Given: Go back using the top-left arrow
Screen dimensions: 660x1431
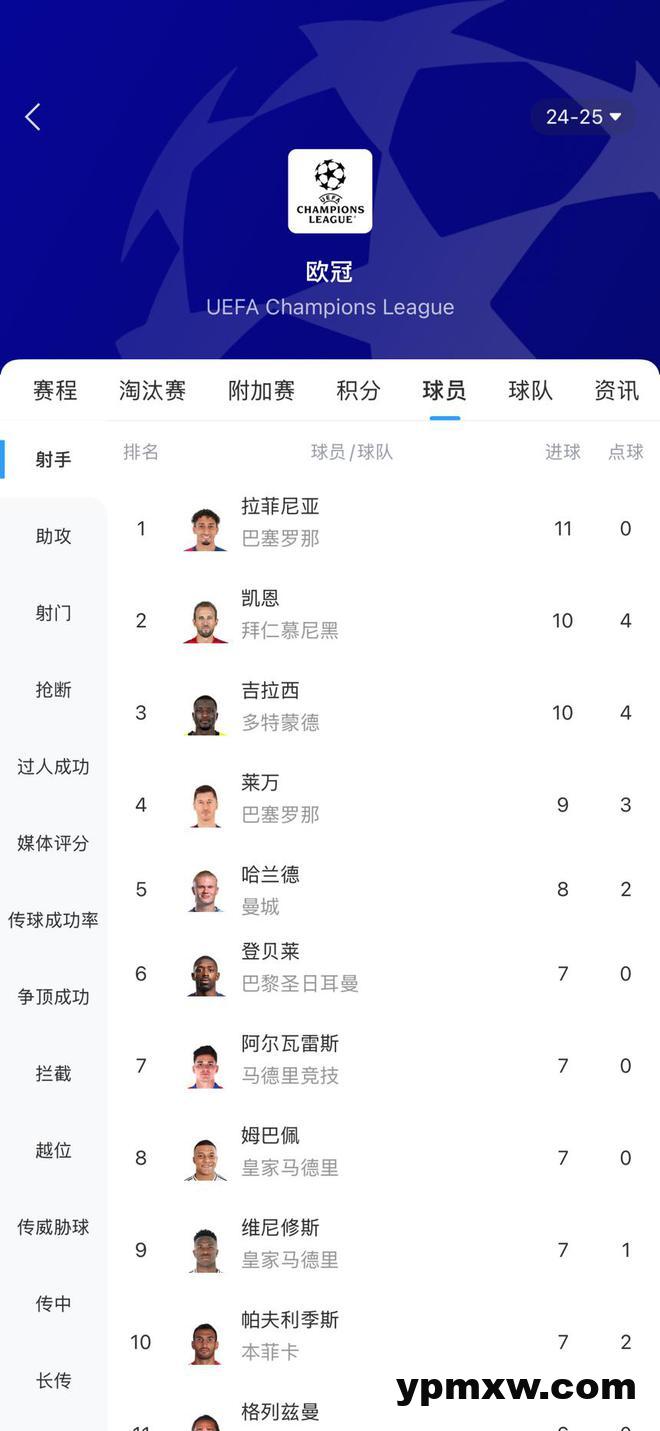Looking at the screenshot, I should point(33,117).
